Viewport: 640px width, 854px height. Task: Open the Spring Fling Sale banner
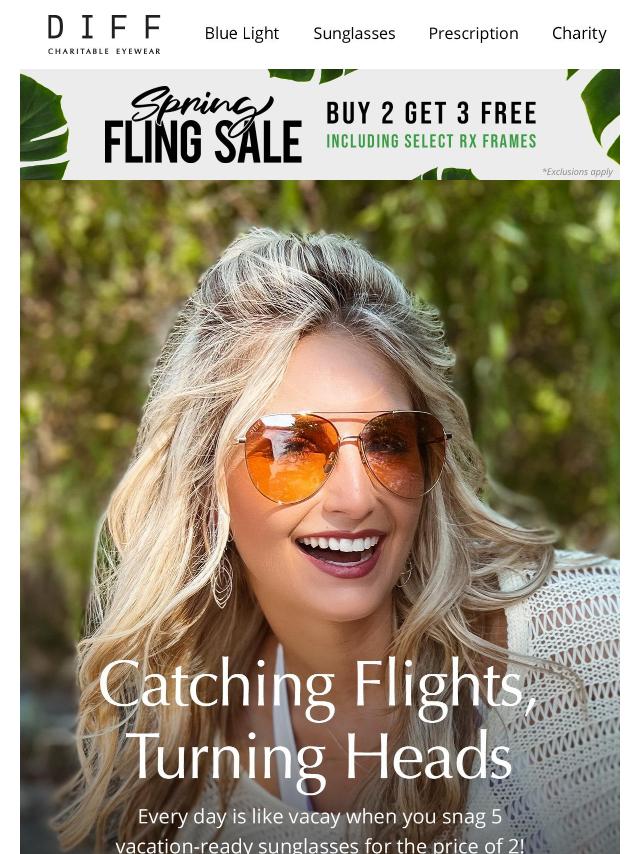(320, 125)
